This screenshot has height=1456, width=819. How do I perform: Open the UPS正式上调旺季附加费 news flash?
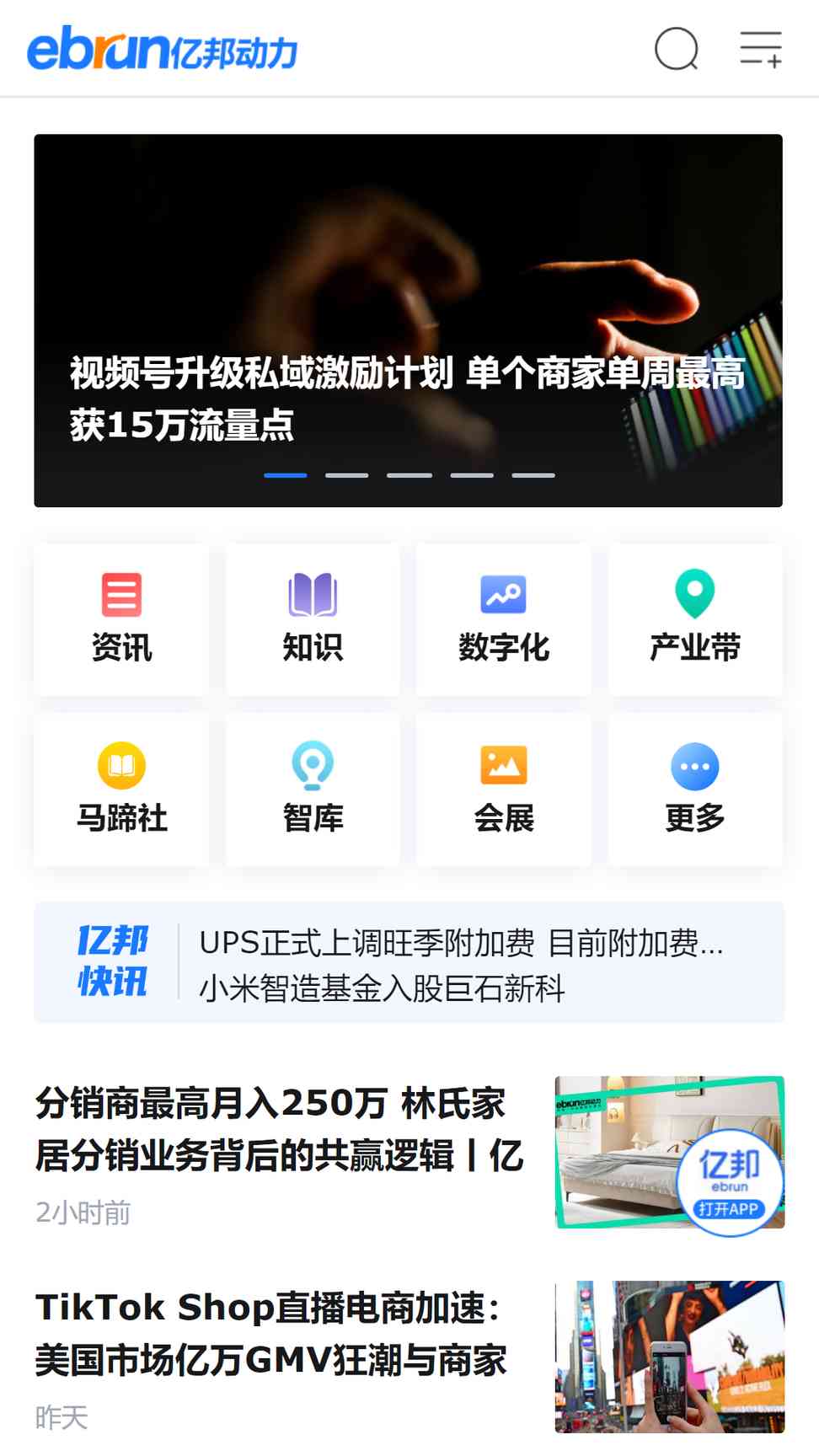click(461, 943)
